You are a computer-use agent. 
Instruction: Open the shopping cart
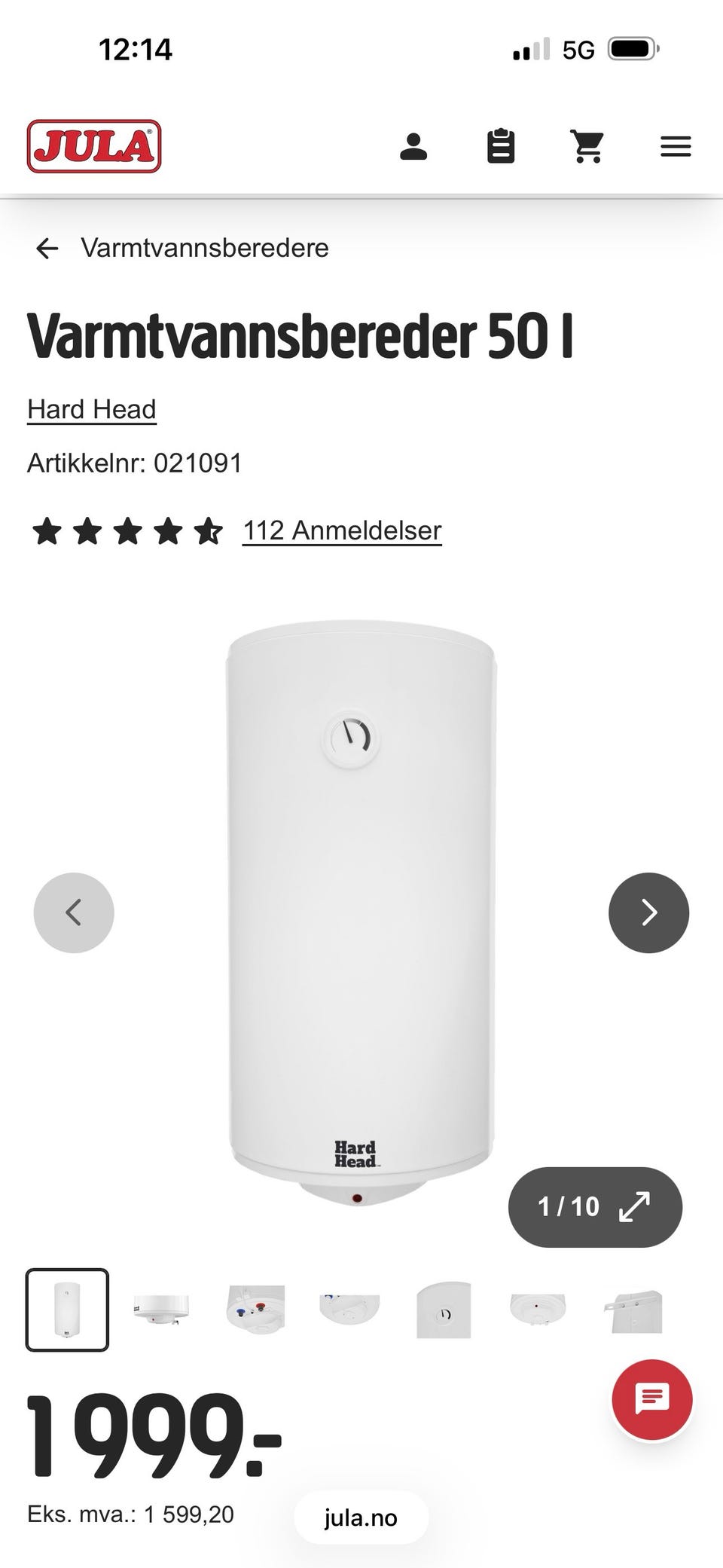[x=587, y=146]
